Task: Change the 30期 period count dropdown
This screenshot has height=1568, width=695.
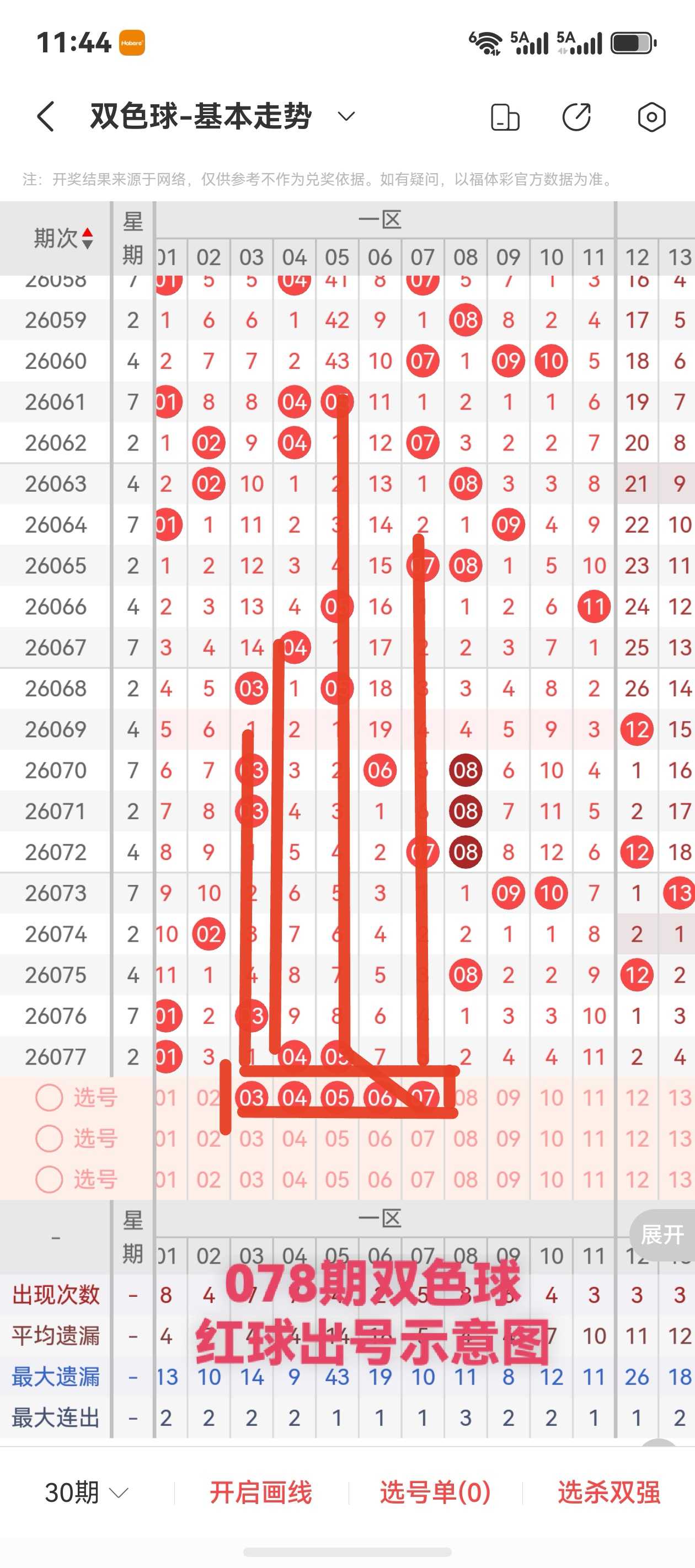Action: (87, 1492)
